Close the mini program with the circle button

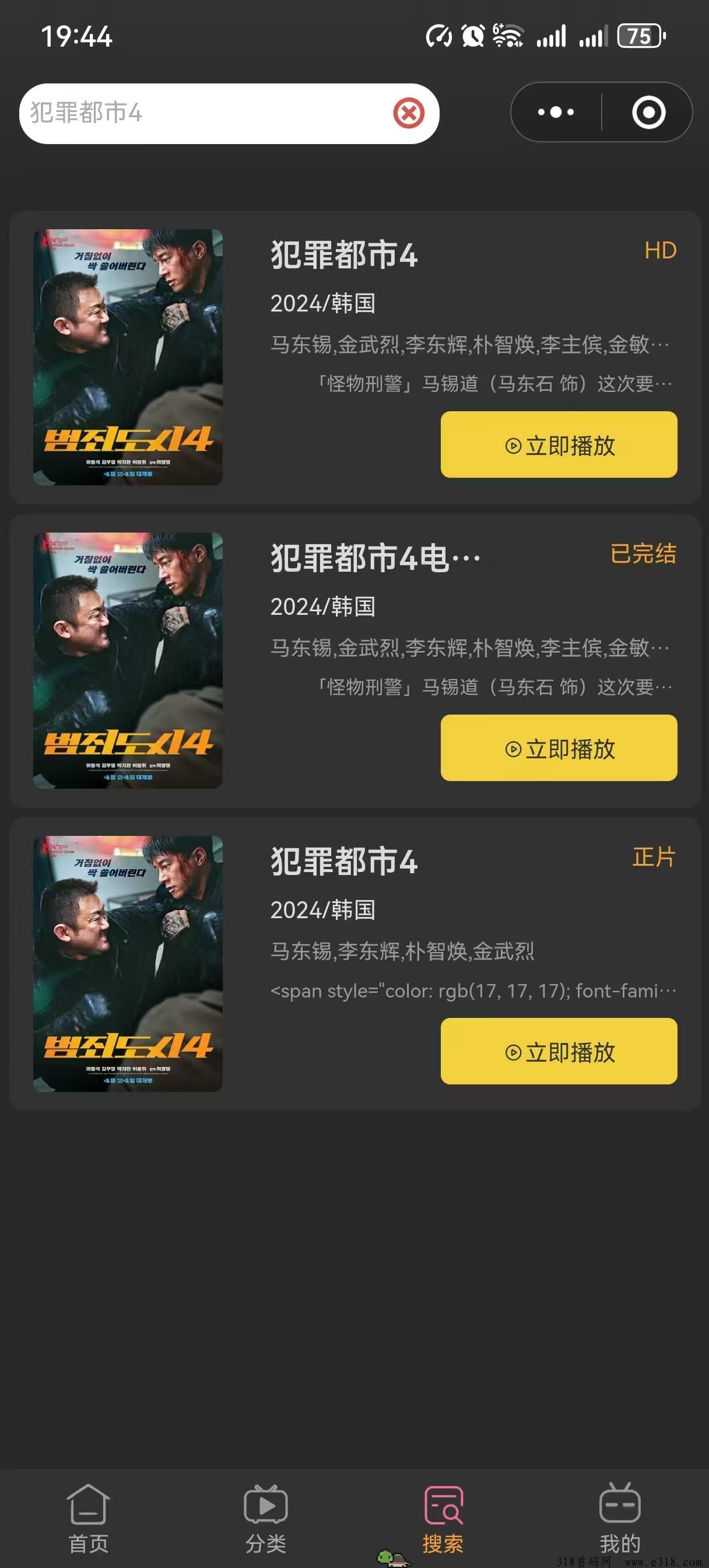(648, 113)
